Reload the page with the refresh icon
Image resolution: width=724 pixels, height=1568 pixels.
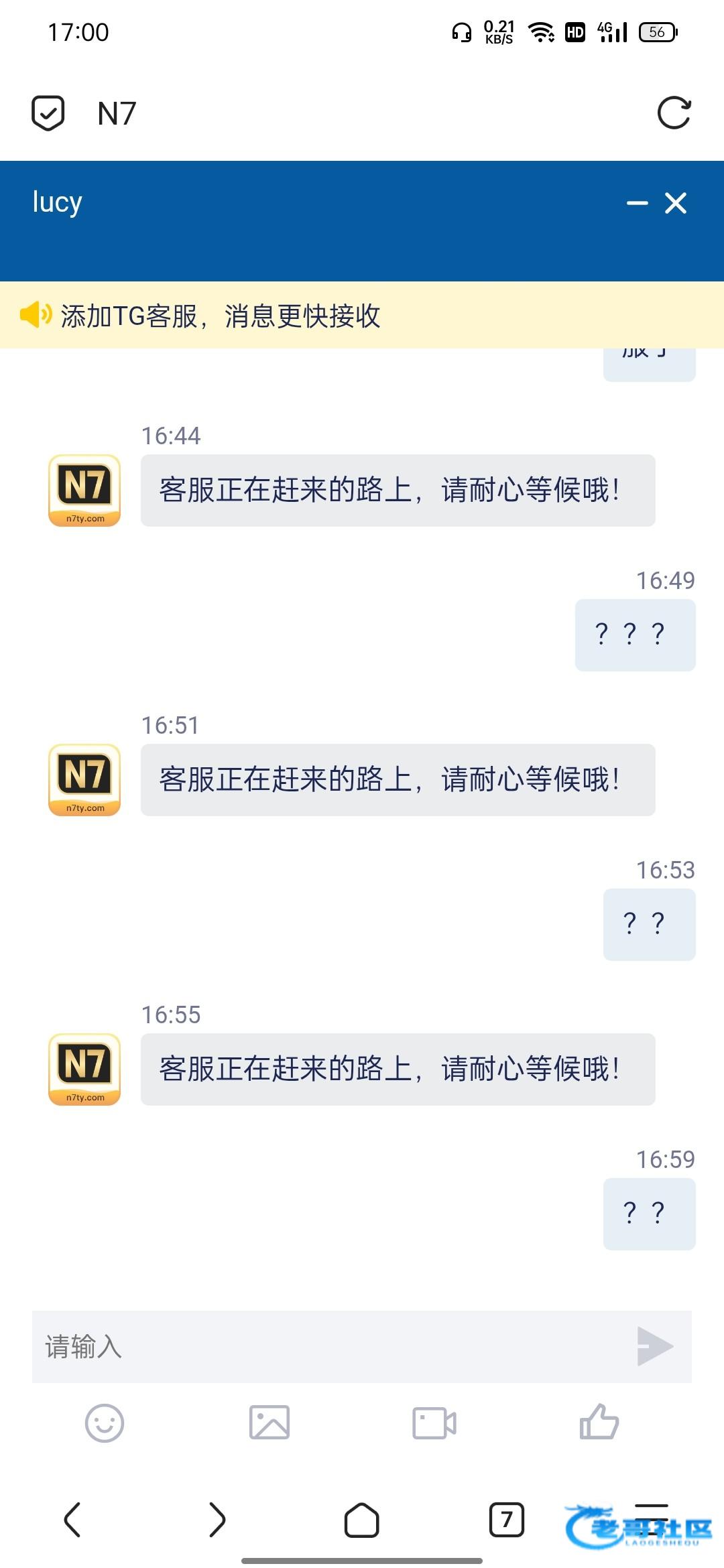[x=674, y=113]
